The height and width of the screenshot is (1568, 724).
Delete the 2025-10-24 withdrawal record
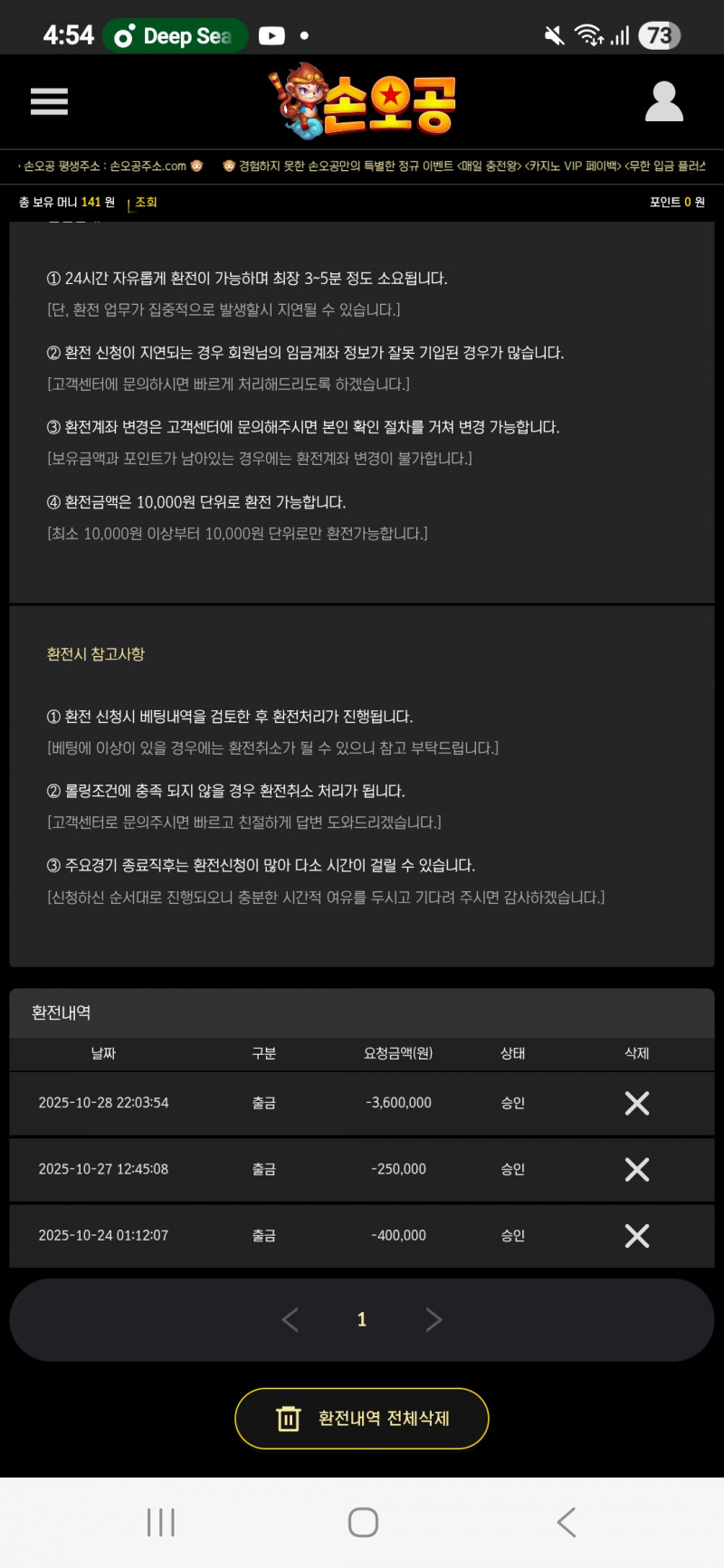point(637,1236)
